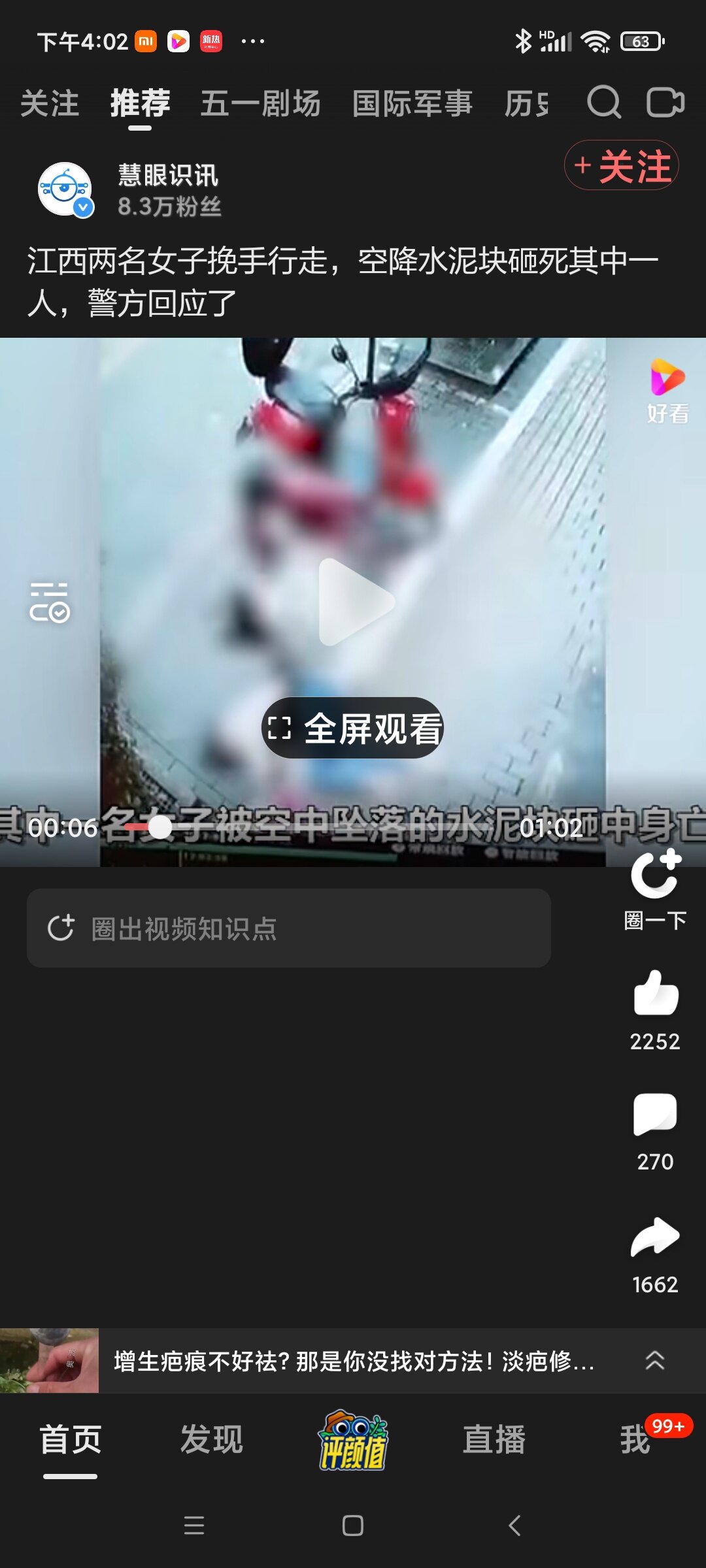Switch to the 直播 tab

(x=494, y=1440)
